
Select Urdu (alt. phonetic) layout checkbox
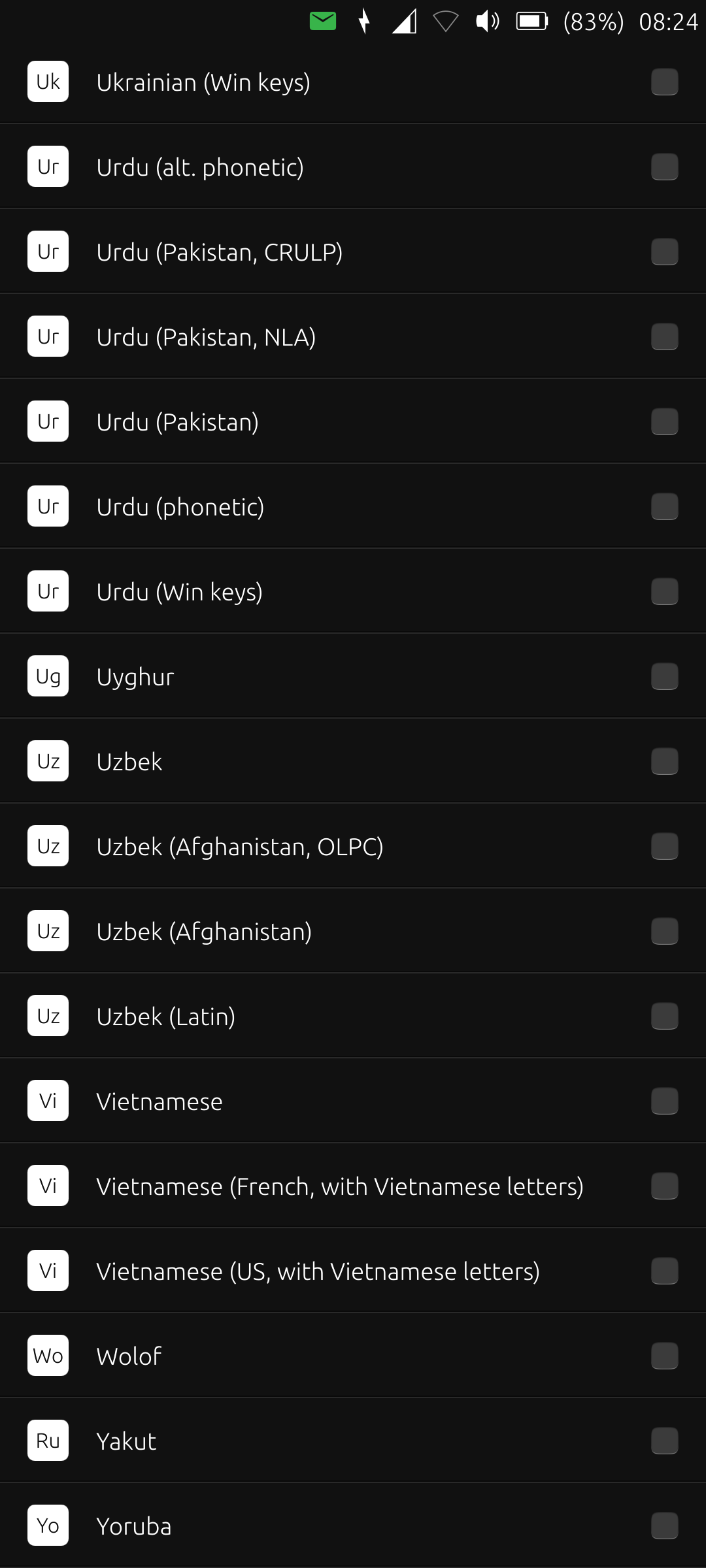(x=664, y=167)
